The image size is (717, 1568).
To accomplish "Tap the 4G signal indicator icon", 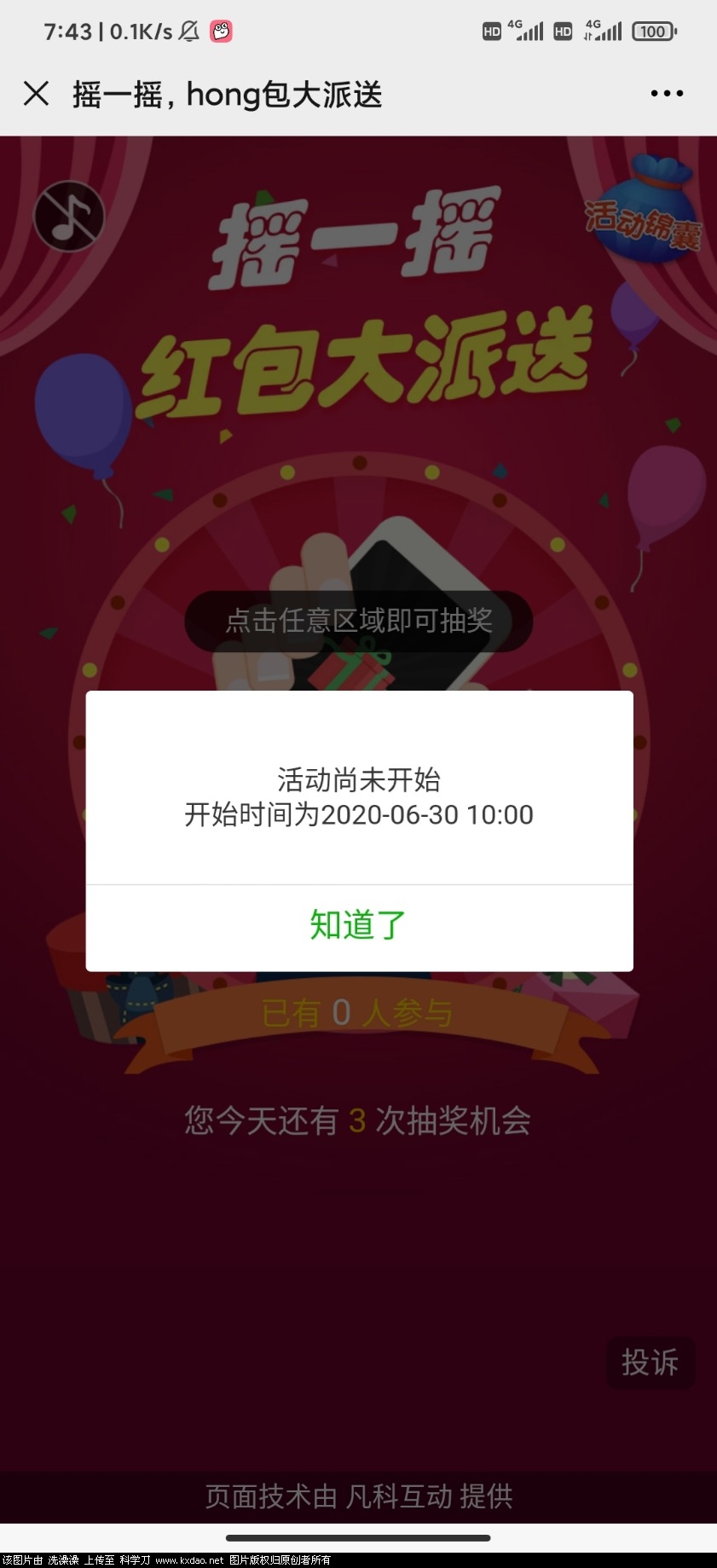I will [x=527, y=31].
